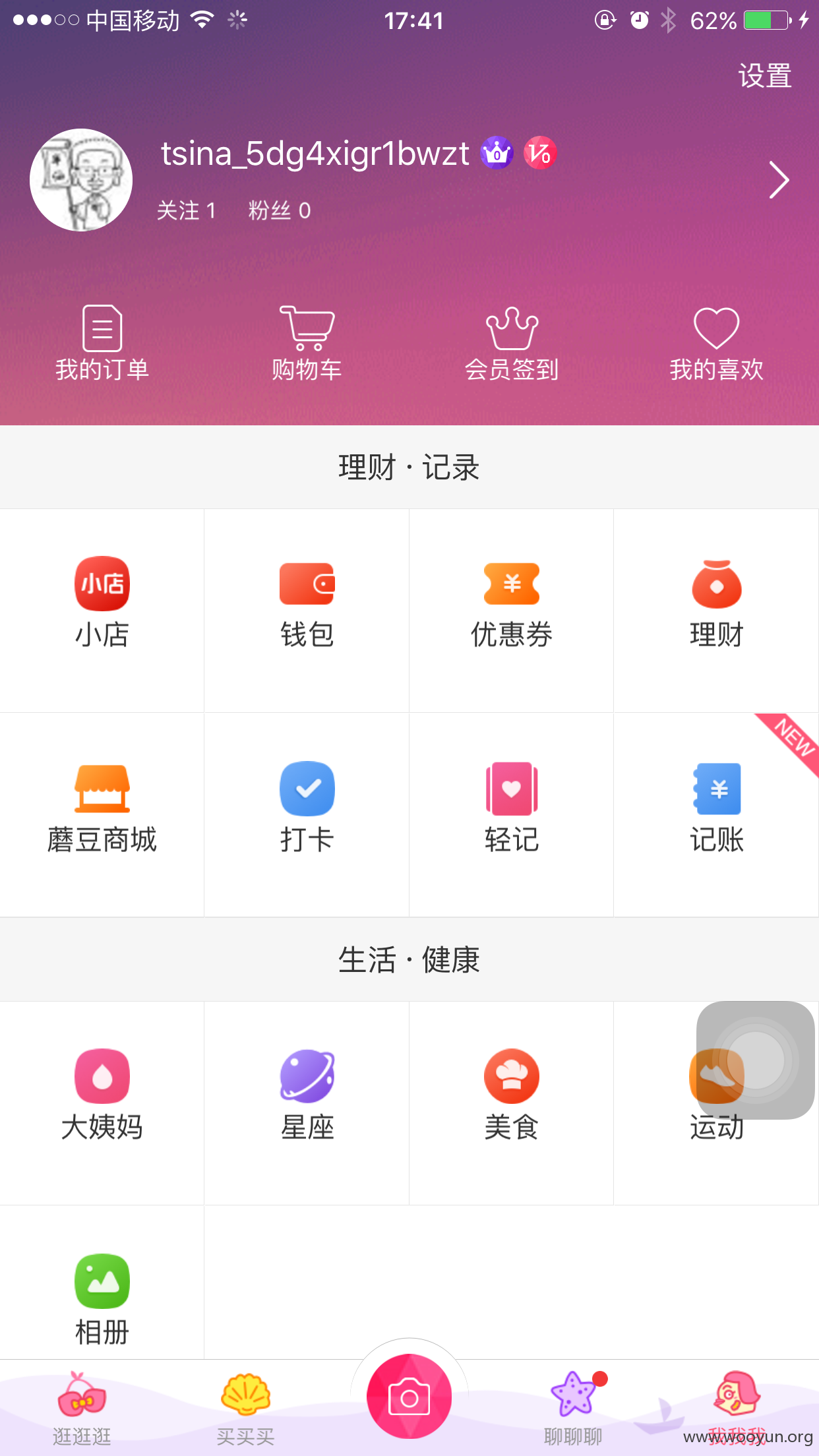Open 打卡 check-in item

tap(307, 815)
